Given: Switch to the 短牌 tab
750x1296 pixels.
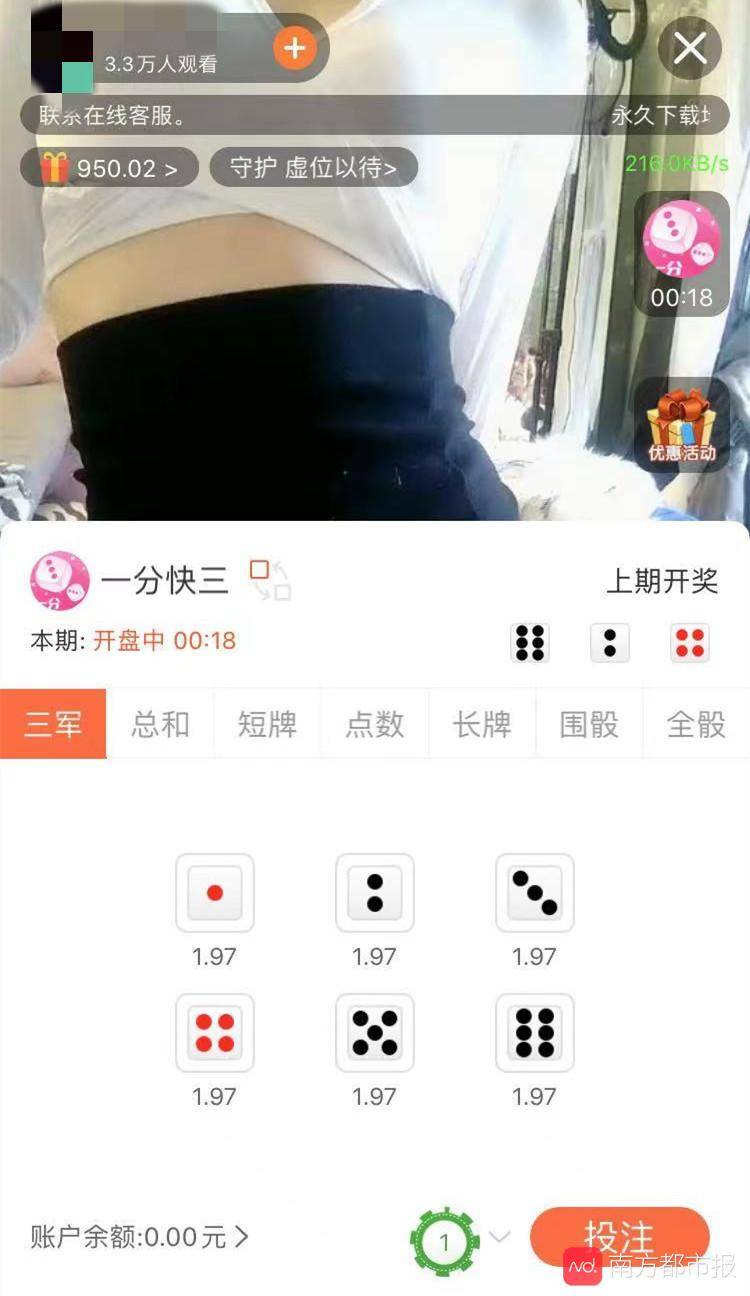Looking at the screenshot, I should (x=267, y=724).
